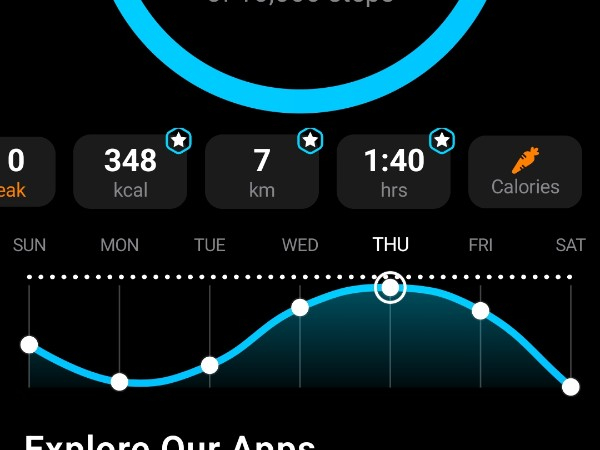The height and width of the screenshot is (450, 600).
Task: Select TUE on the weekly chart
Action: point(209,245)
